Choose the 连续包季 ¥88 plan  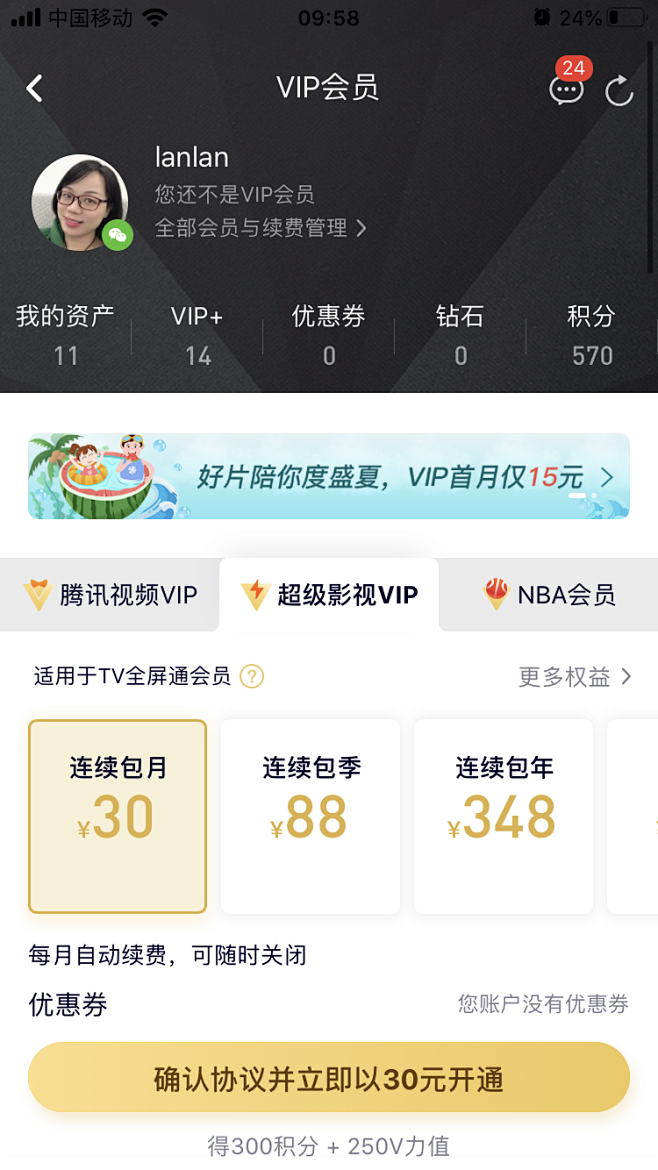coord(310,816)
